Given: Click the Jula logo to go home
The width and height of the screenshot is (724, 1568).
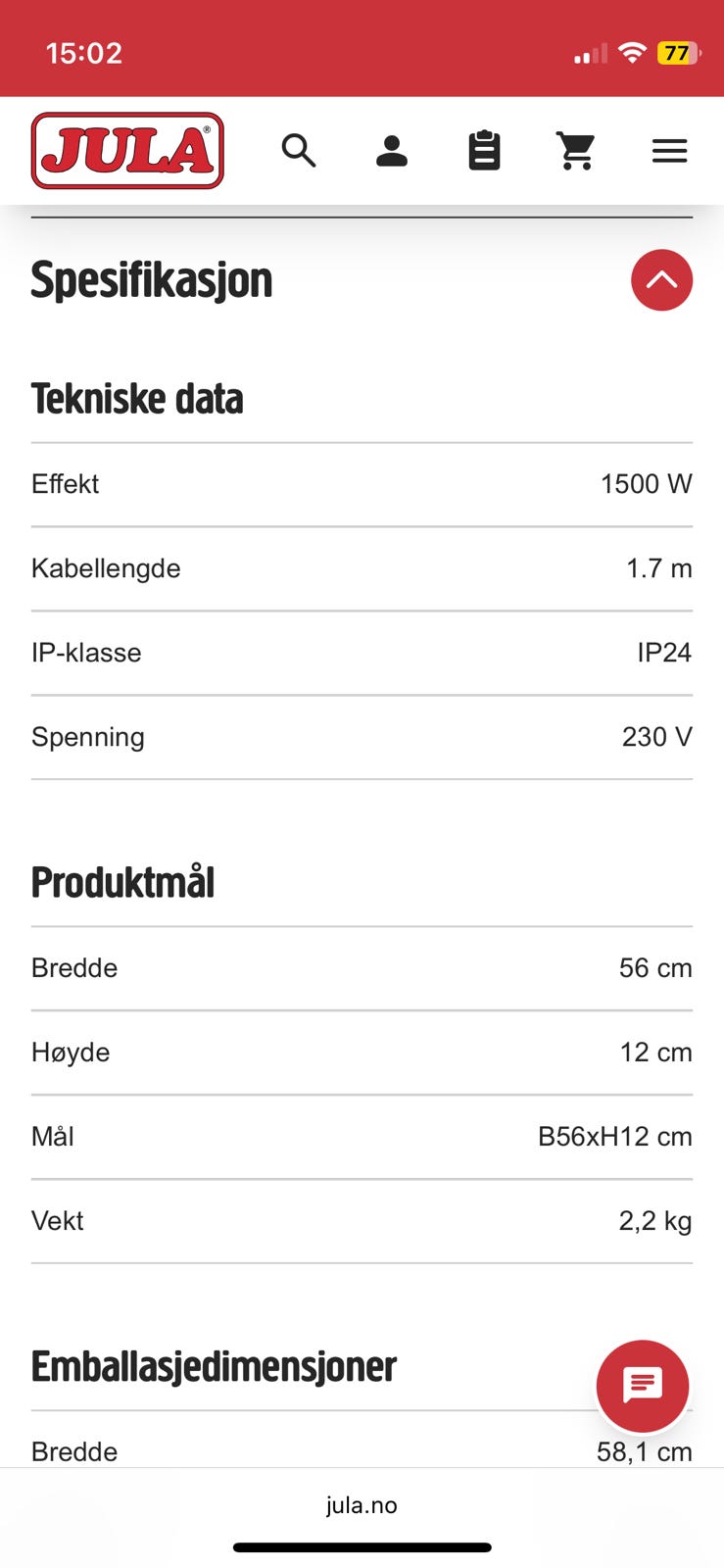Looking at the screenshot, I should [126, 150].
